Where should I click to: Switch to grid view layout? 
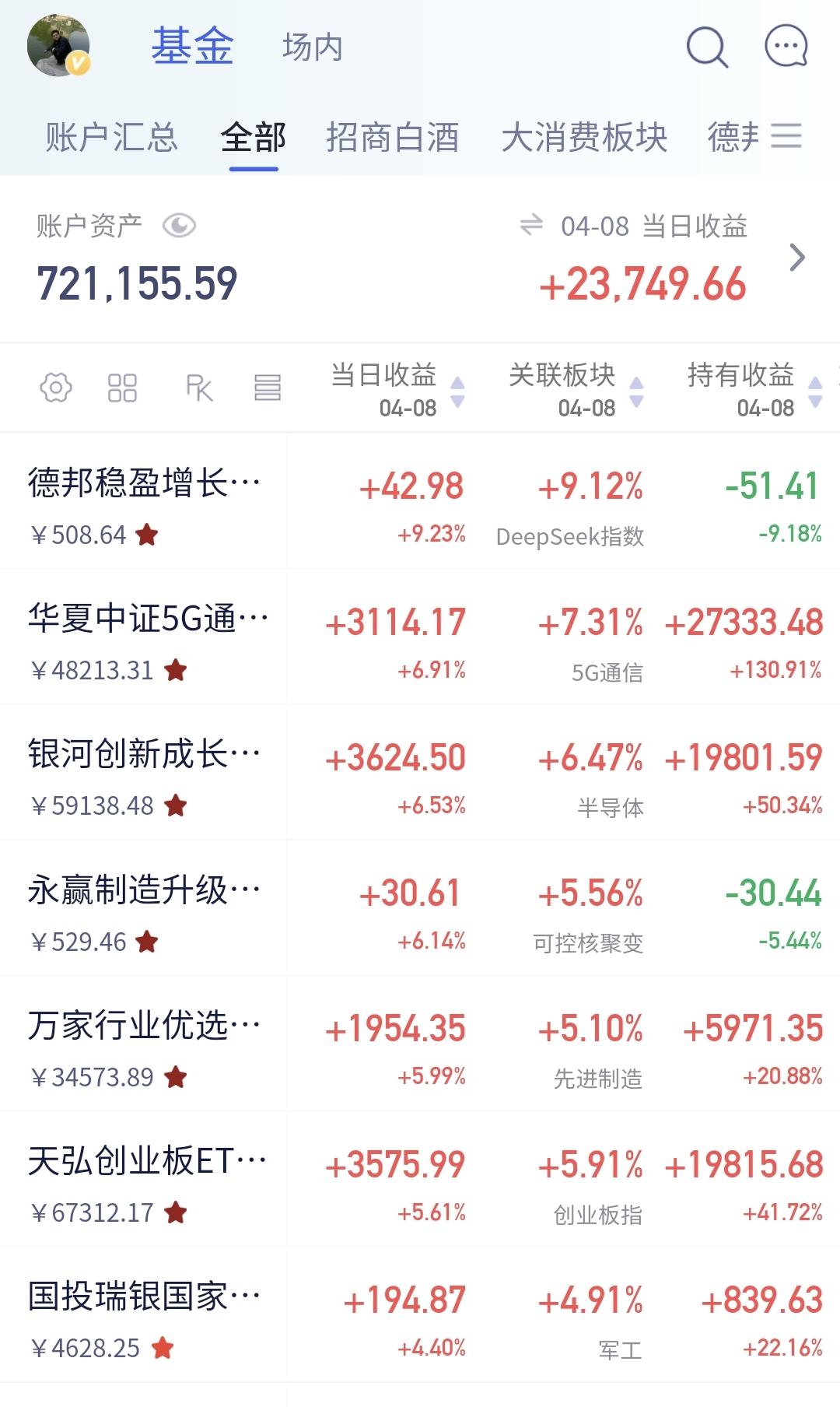point(122,388)
